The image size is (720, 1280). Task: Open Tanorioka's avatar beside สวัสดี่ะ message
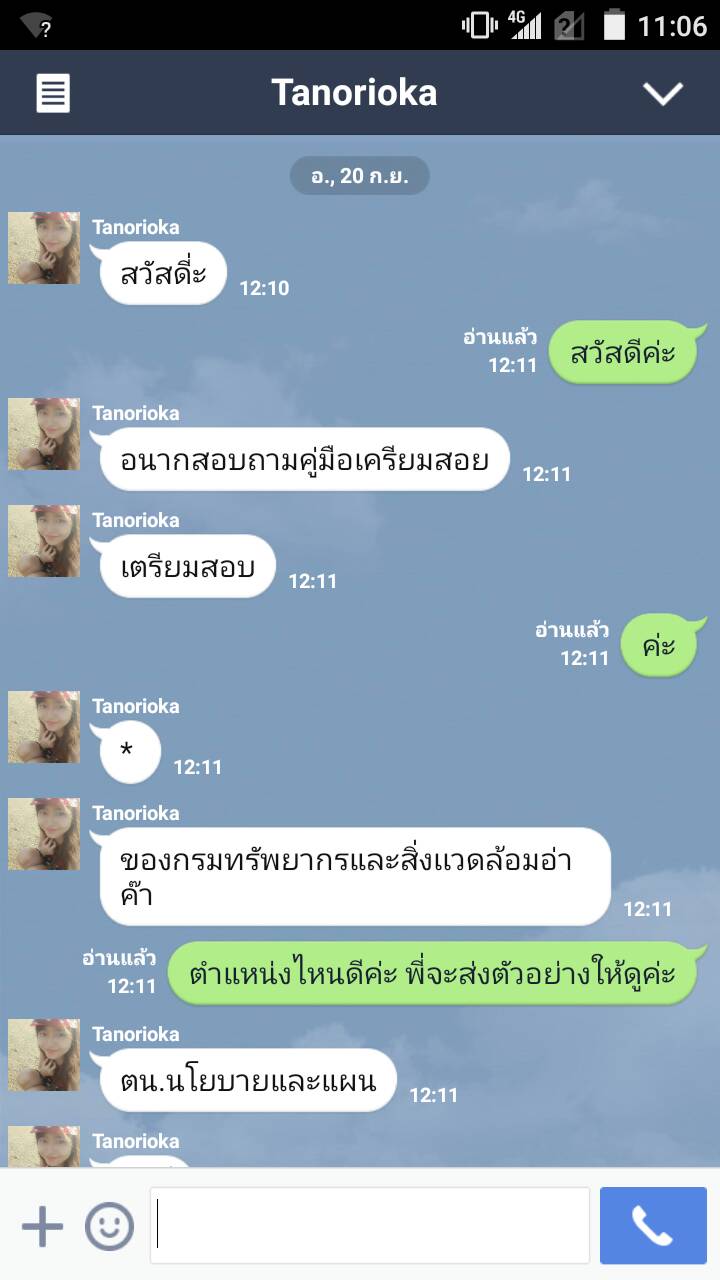[44, 248]
